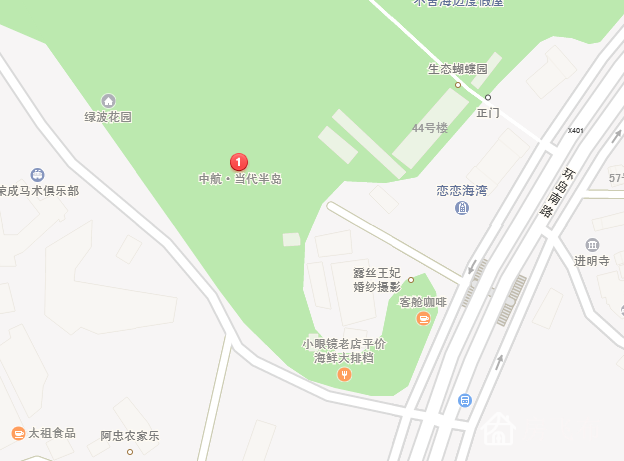Open the 客舱咖啡 cafe marker
The image size is (624, 461).
[x=424, y=319]
